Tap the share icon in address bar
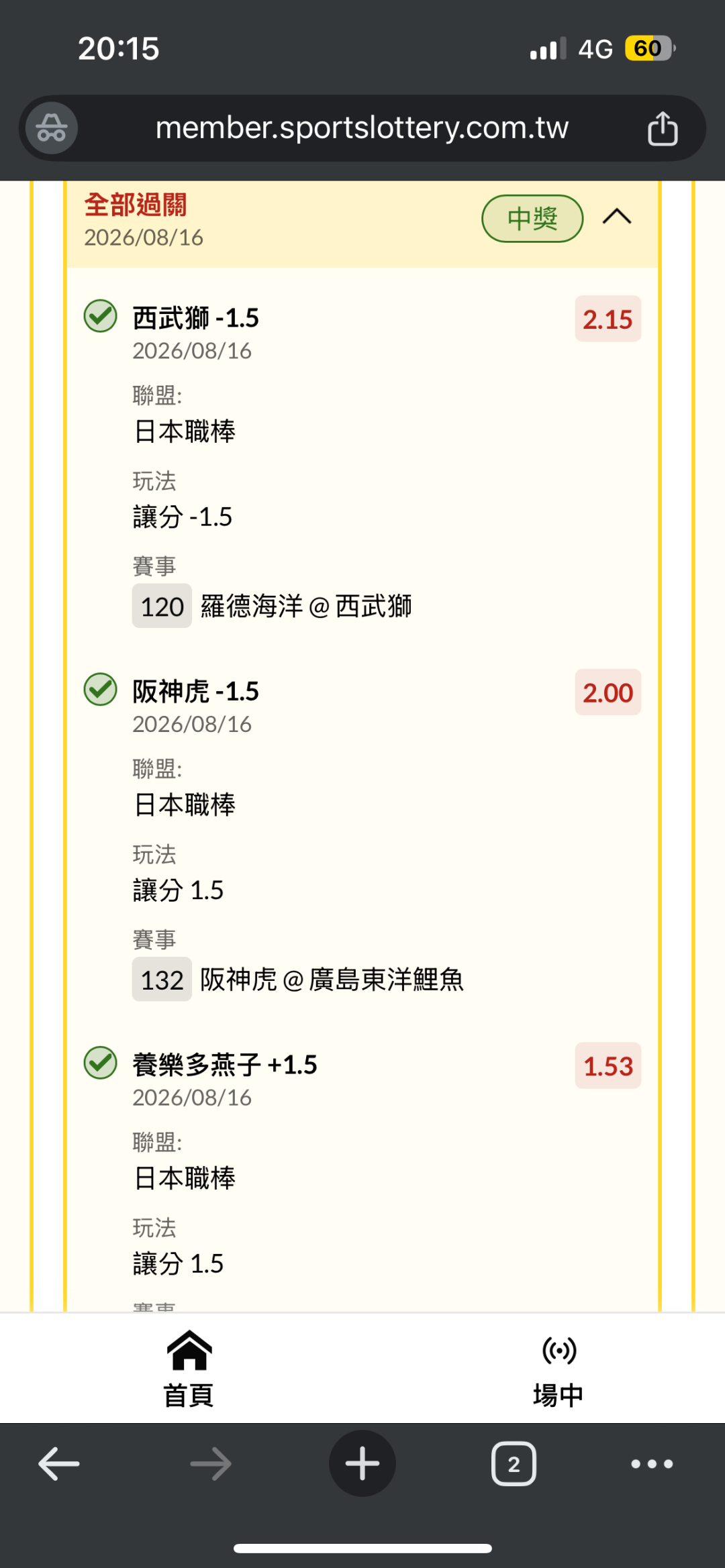The height and width of the screenshot is (1568, 725). pos(663,128)
